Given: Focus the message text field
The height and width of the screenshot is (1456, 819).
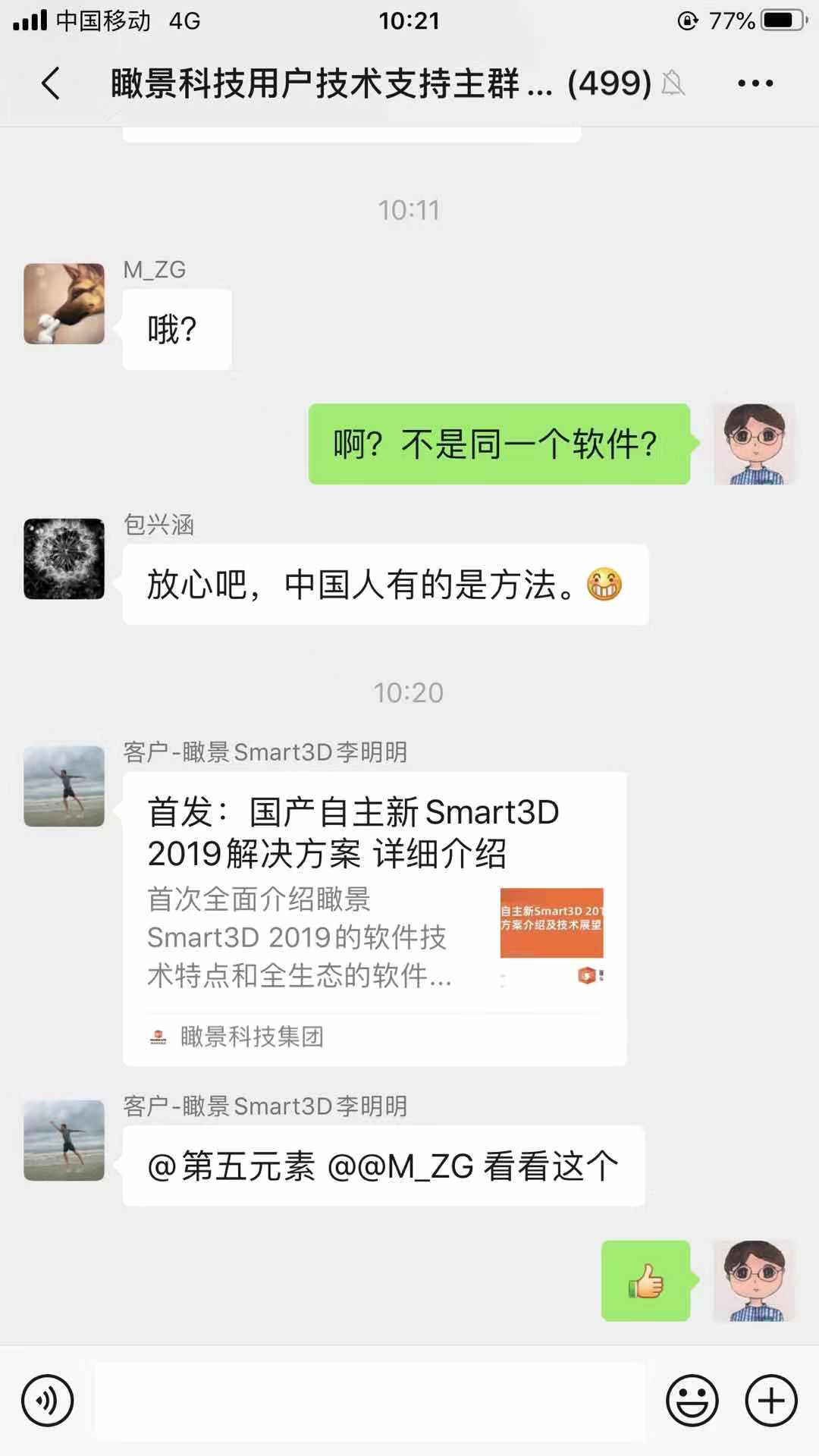Looking at the screenshot, I should click(x=370, y=1401).
